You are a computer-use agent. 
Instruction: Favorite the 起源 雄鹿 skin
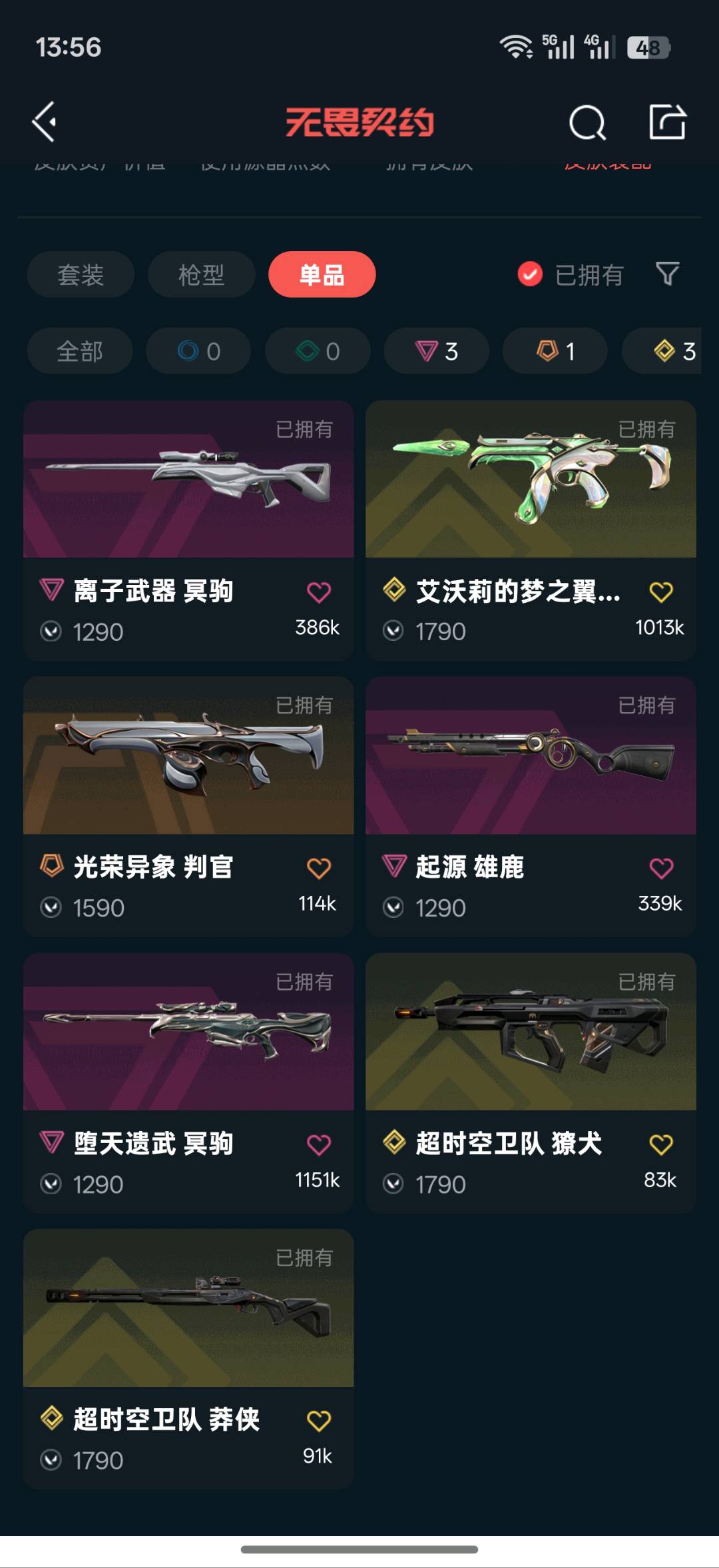[661, 868]
